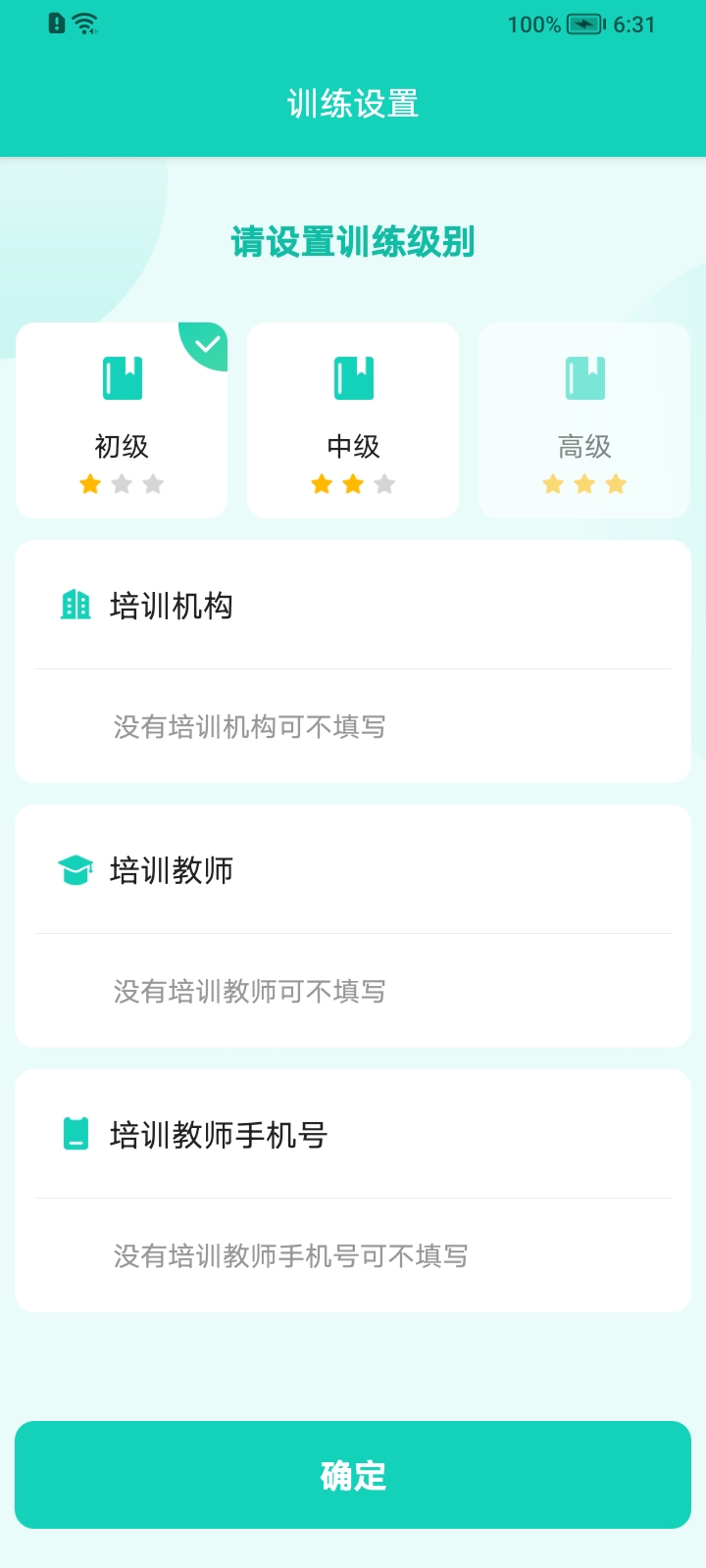Fill in the 培训教师手机号 field
This screenshot has width=706, height=1568.
(x=353, y=1256)
